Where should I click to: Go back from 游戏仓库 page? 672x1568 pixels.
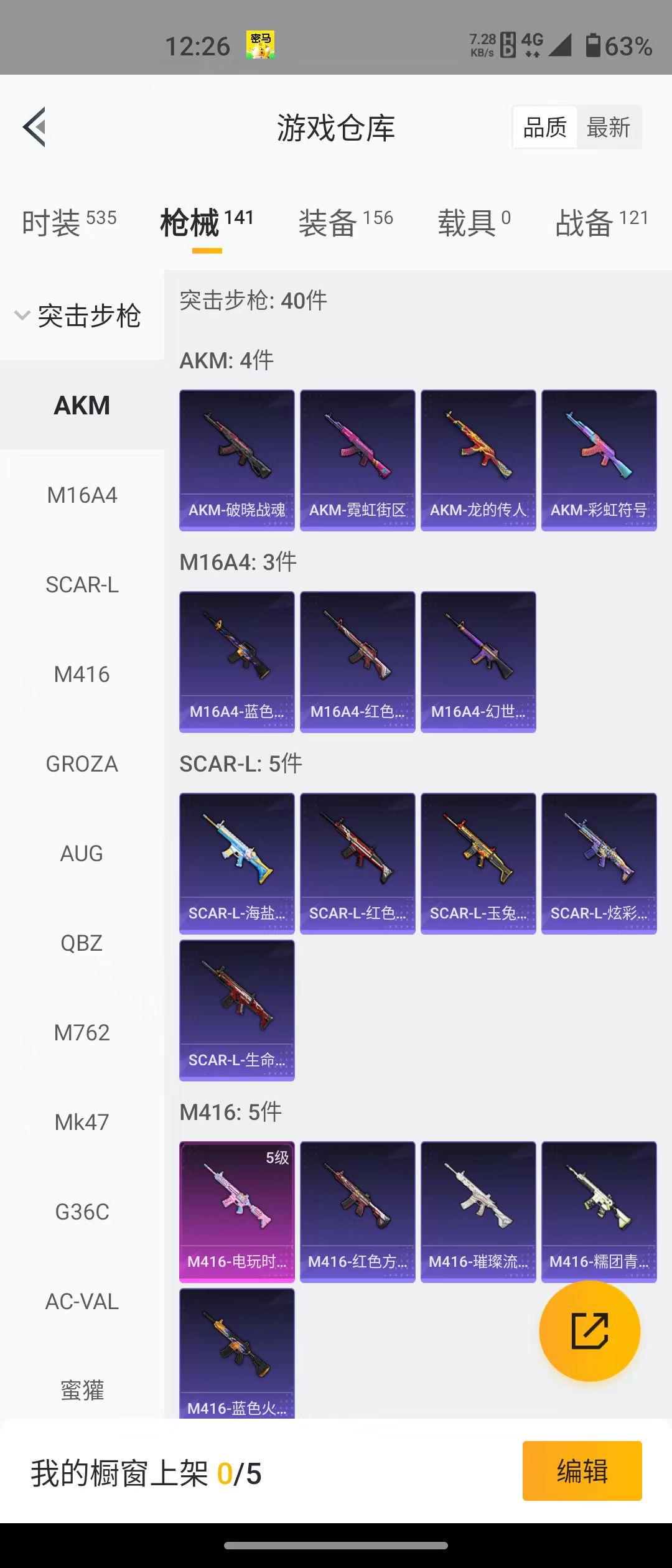pos(35,127)
